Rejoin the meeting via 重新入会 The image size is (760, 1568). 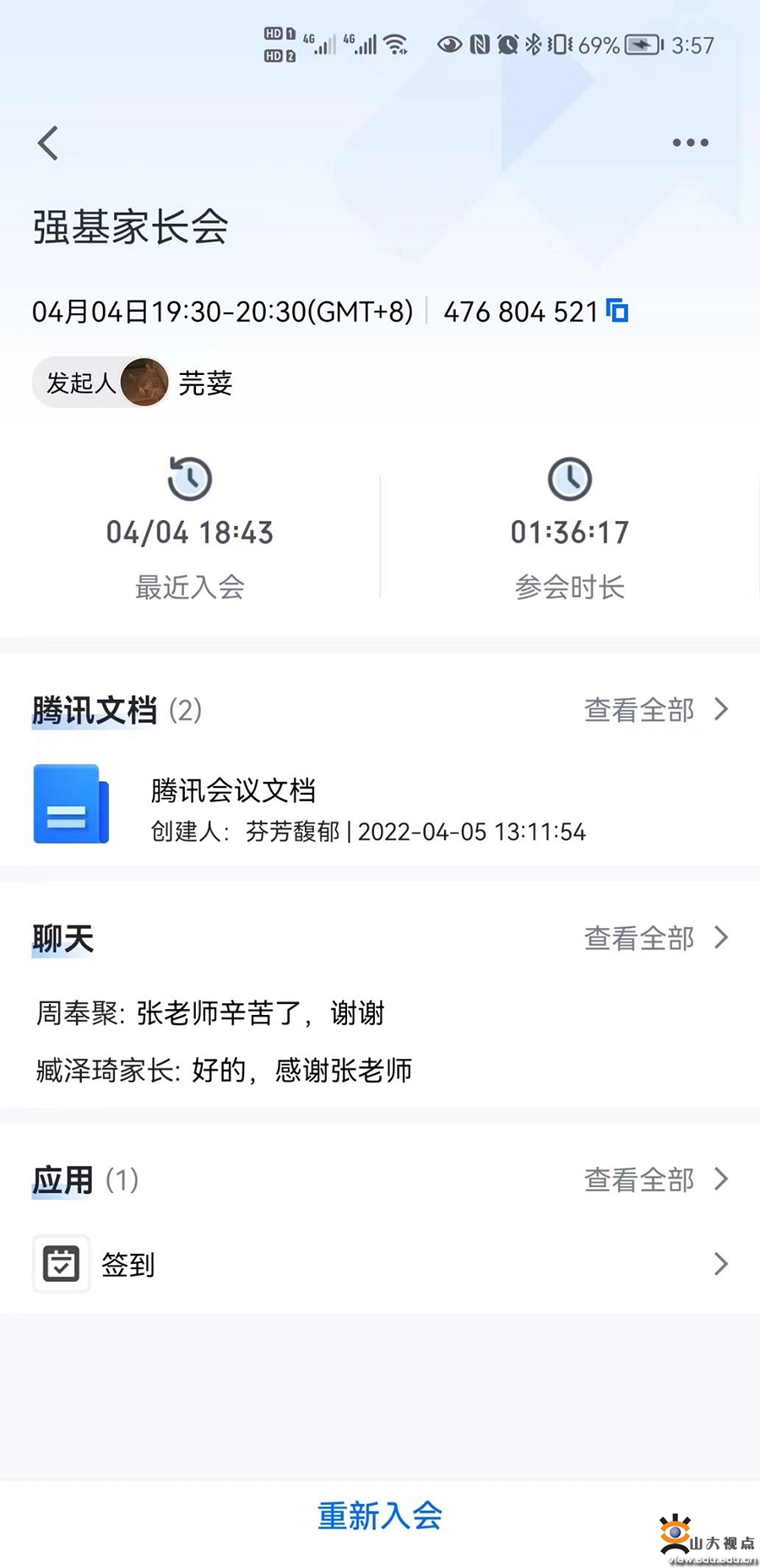click(380, 1516)
